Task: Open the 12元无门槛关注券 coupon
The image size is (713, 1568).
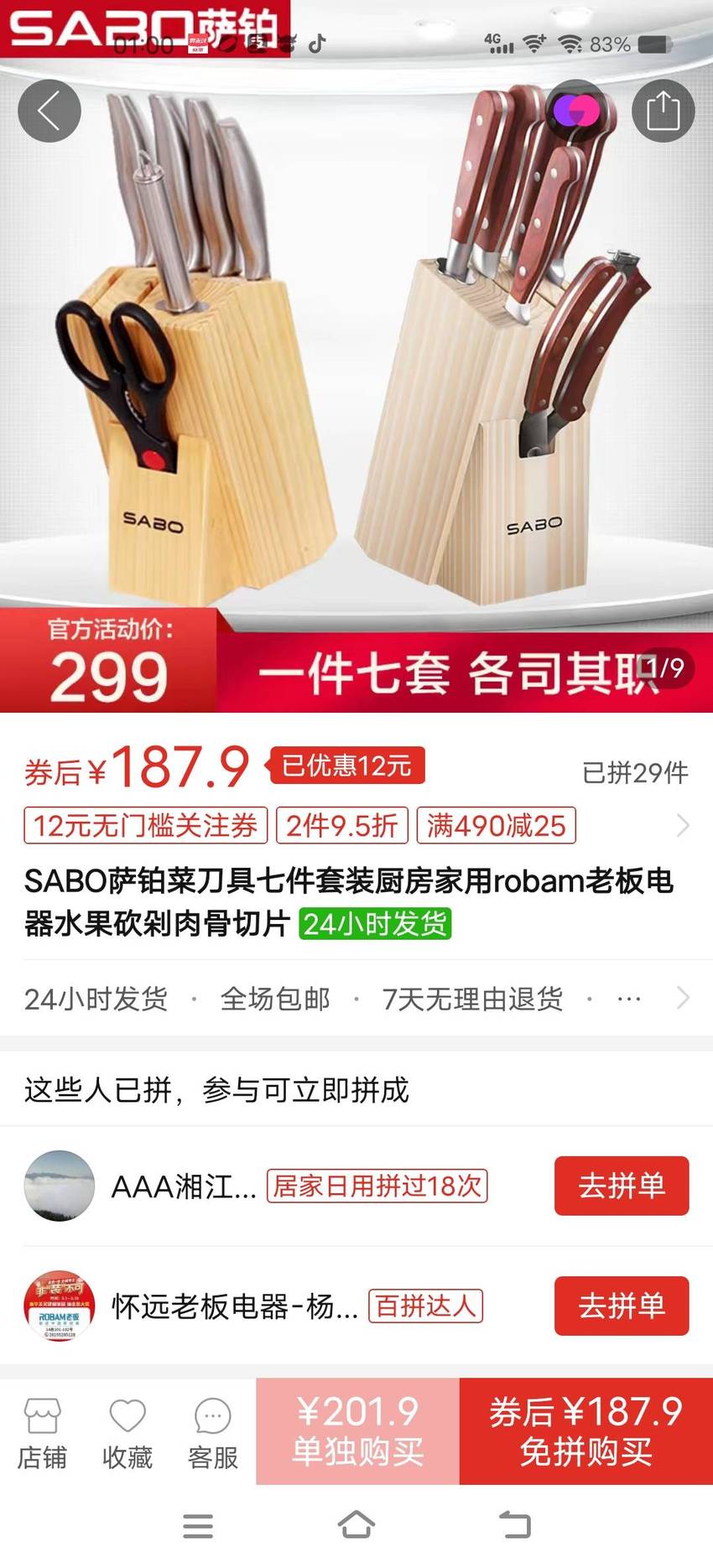Action: [145, 826]
